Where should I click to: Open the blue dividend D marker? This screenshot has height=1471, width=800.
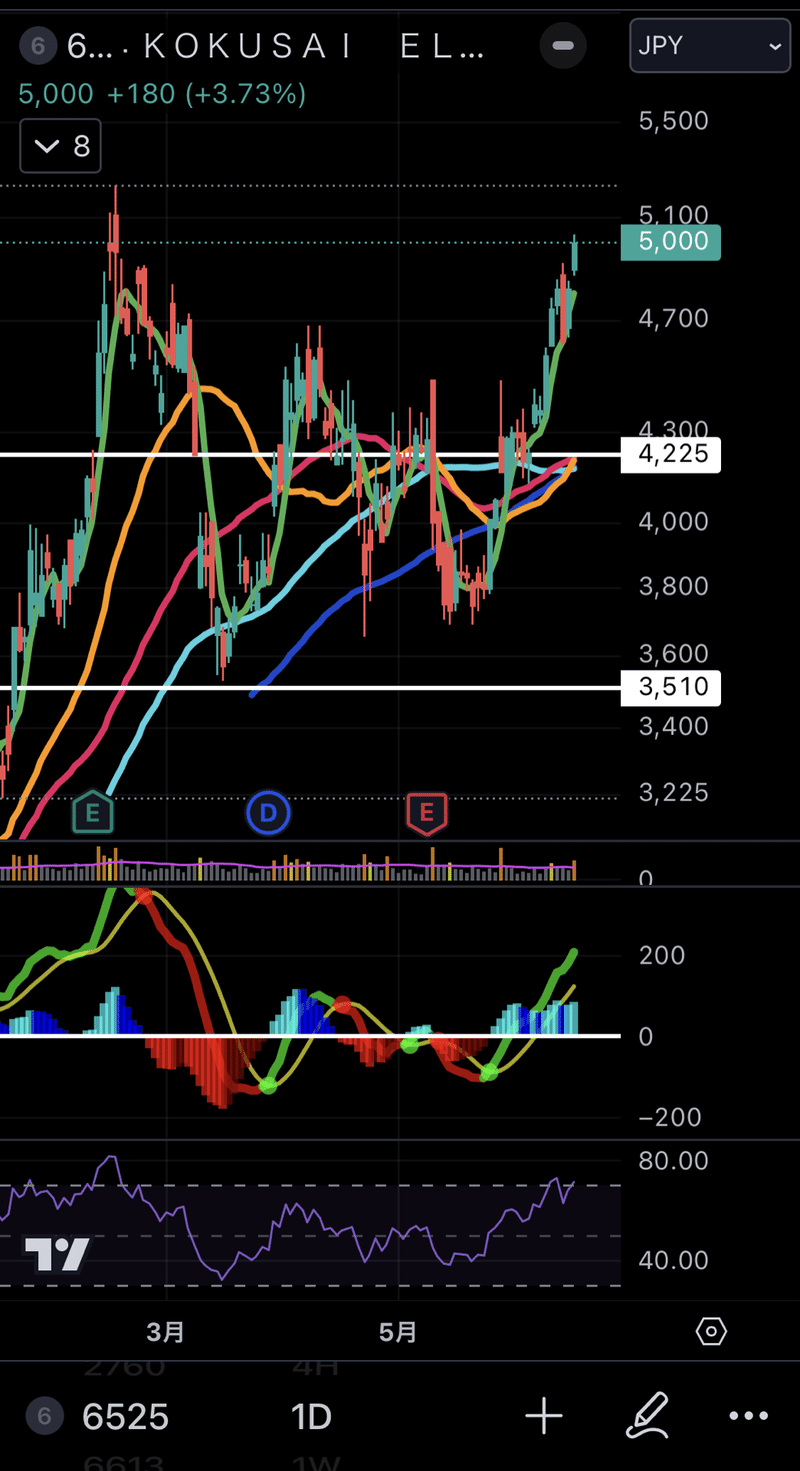267,813
